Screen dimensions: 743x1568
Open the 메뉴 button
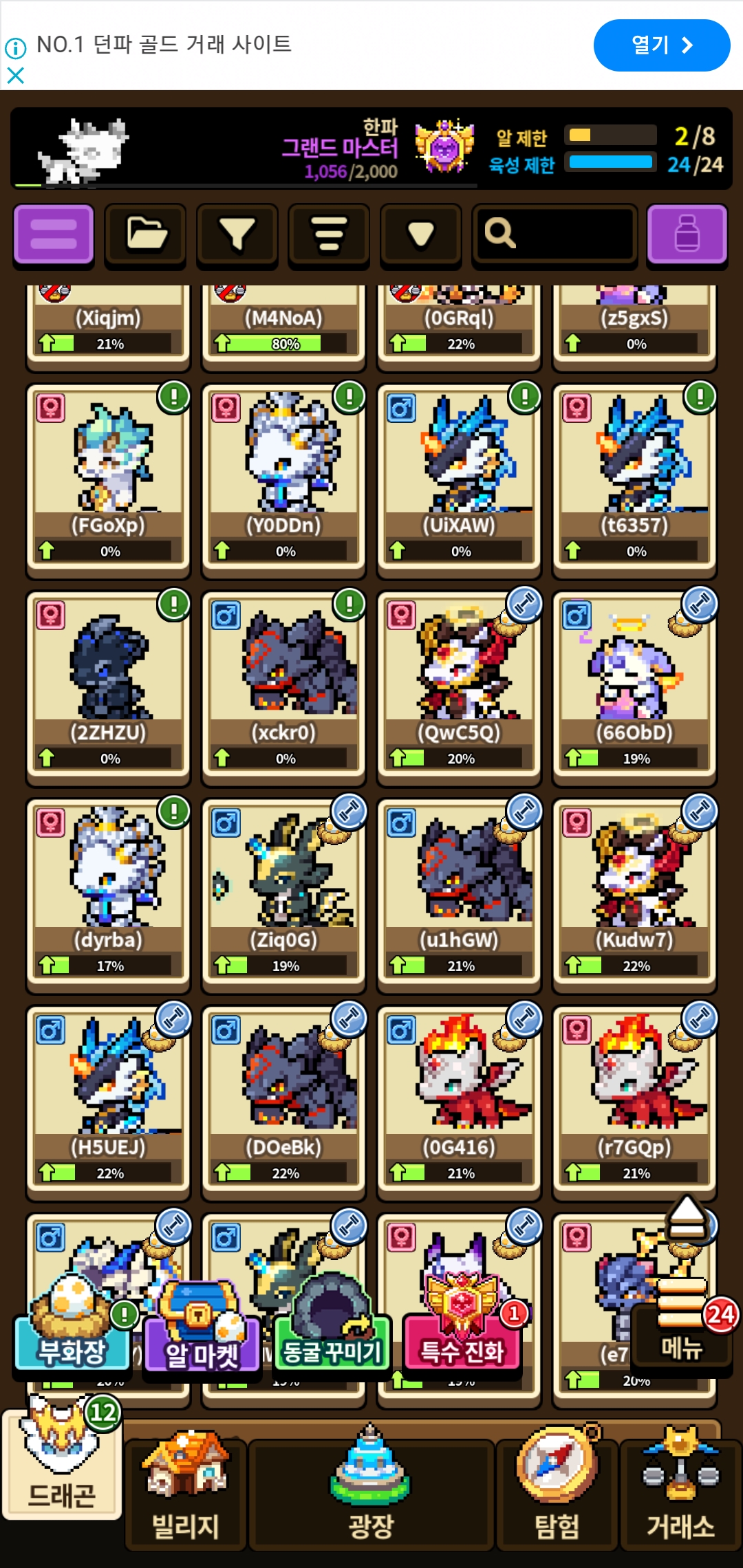pyautogui.click(x=682, y=1327)
